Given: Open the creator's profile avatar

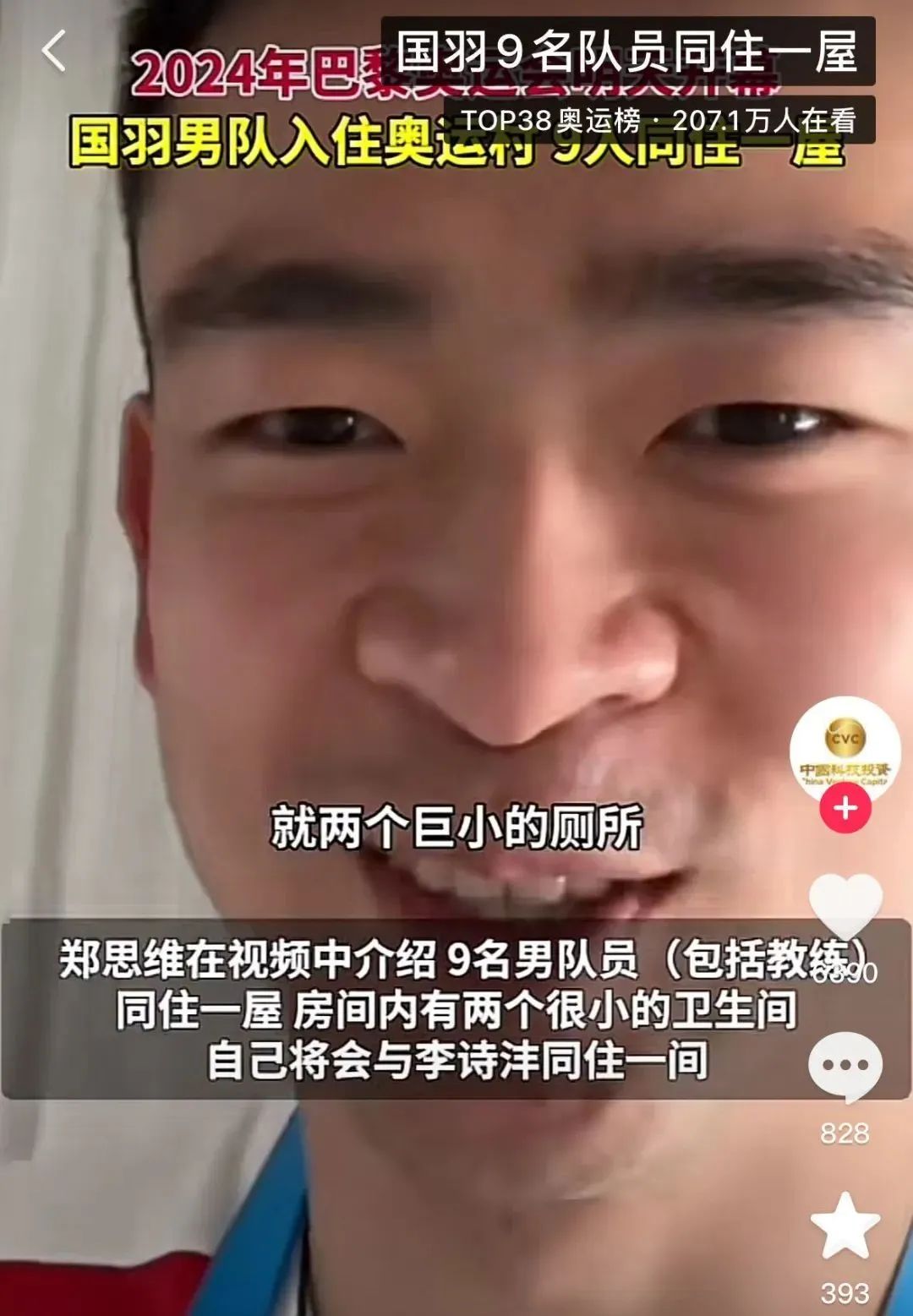Looking at the screenshot, I should [845, 748].
